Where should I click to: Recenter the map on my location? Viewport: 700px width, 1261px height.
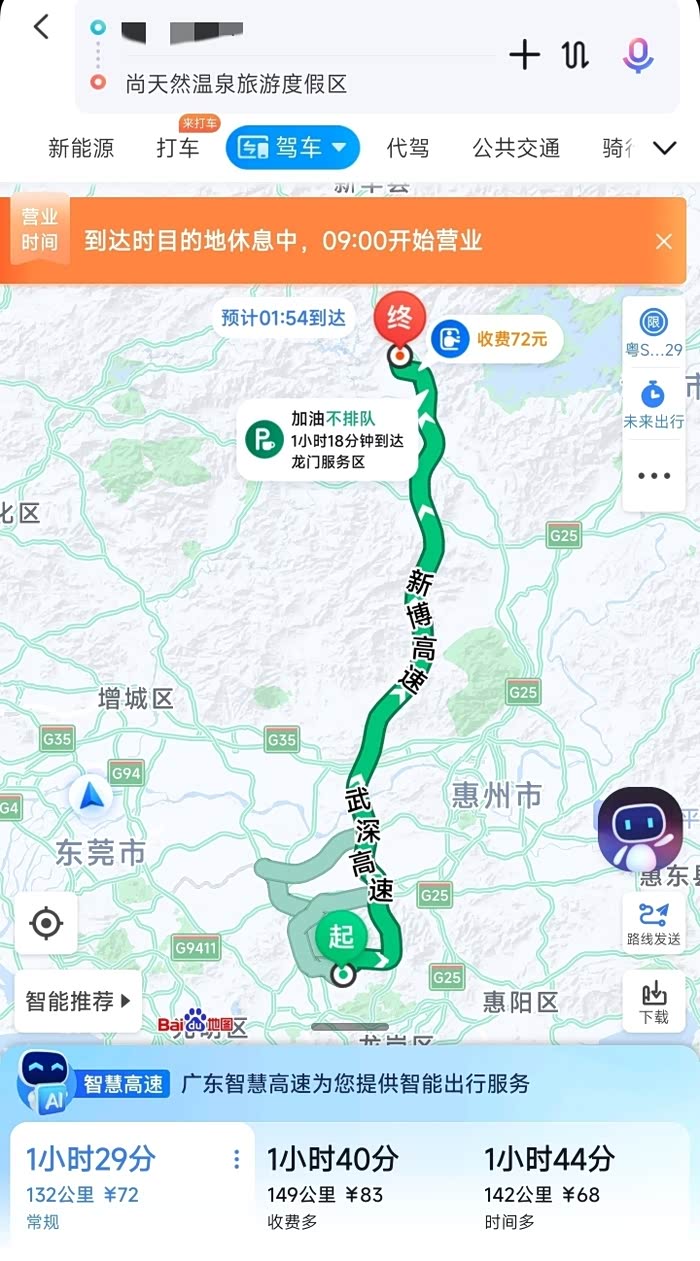pos(46,923)
